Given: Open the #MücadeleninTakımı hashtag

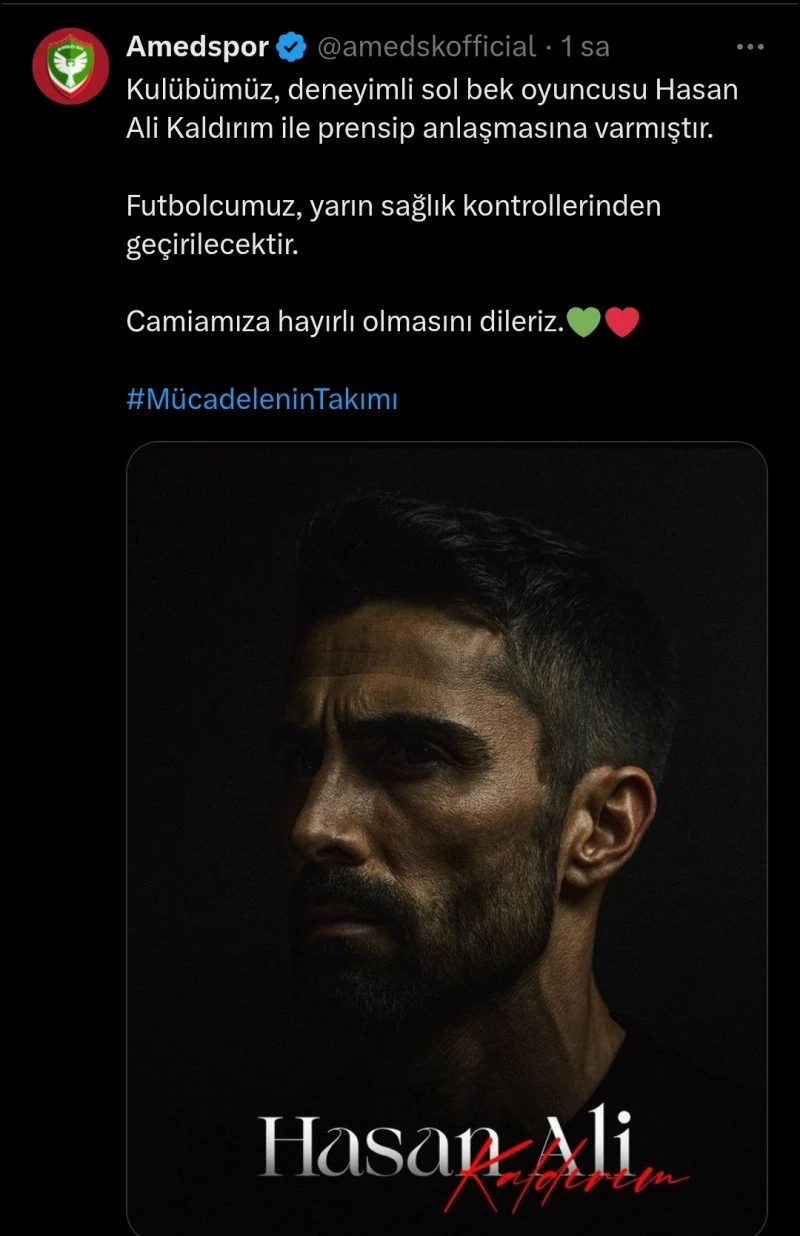Looking at the screenshot, I should point(262,399).
